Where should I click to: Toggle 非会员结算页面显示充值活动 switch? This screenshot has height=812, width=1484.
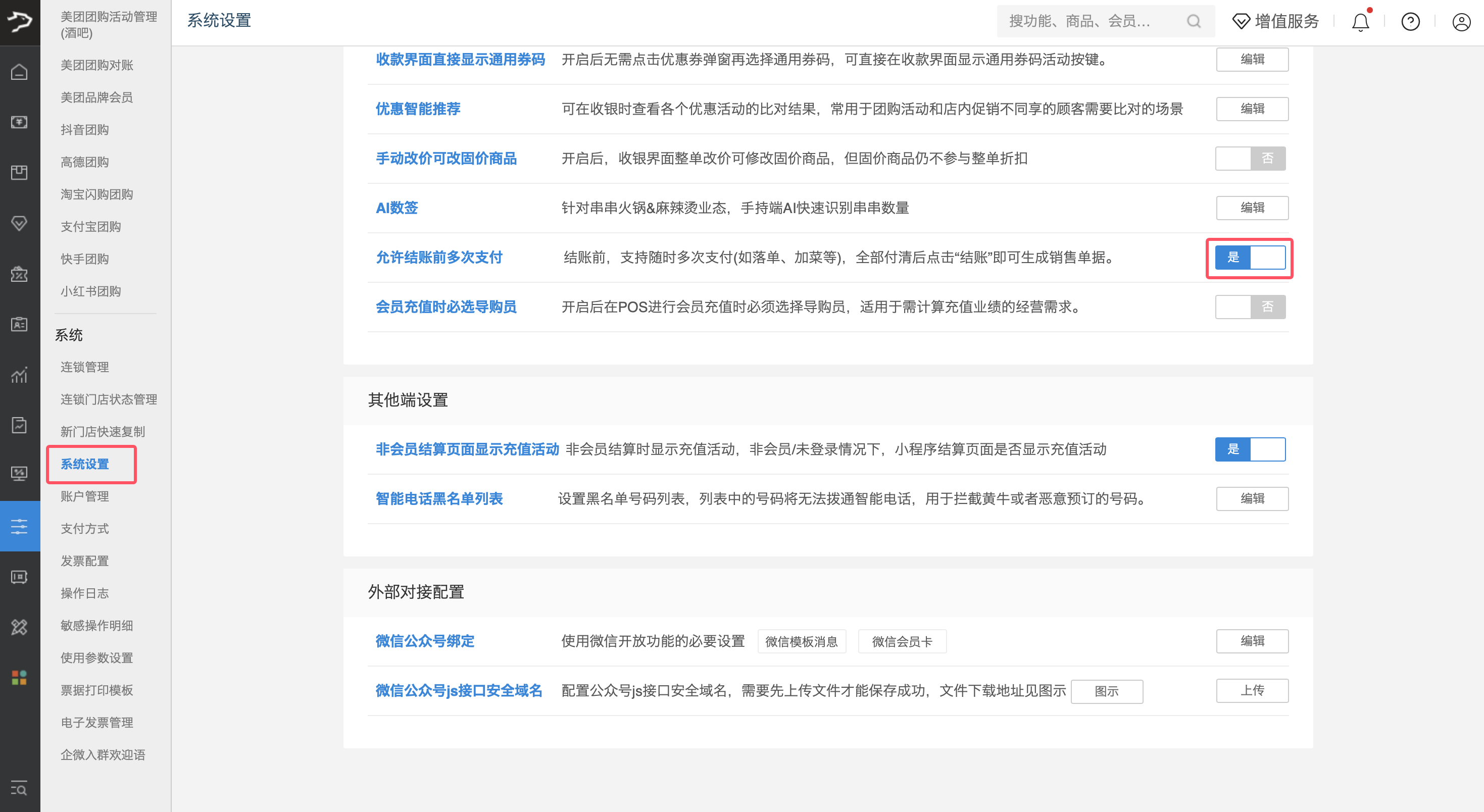tap(1250, 449)
